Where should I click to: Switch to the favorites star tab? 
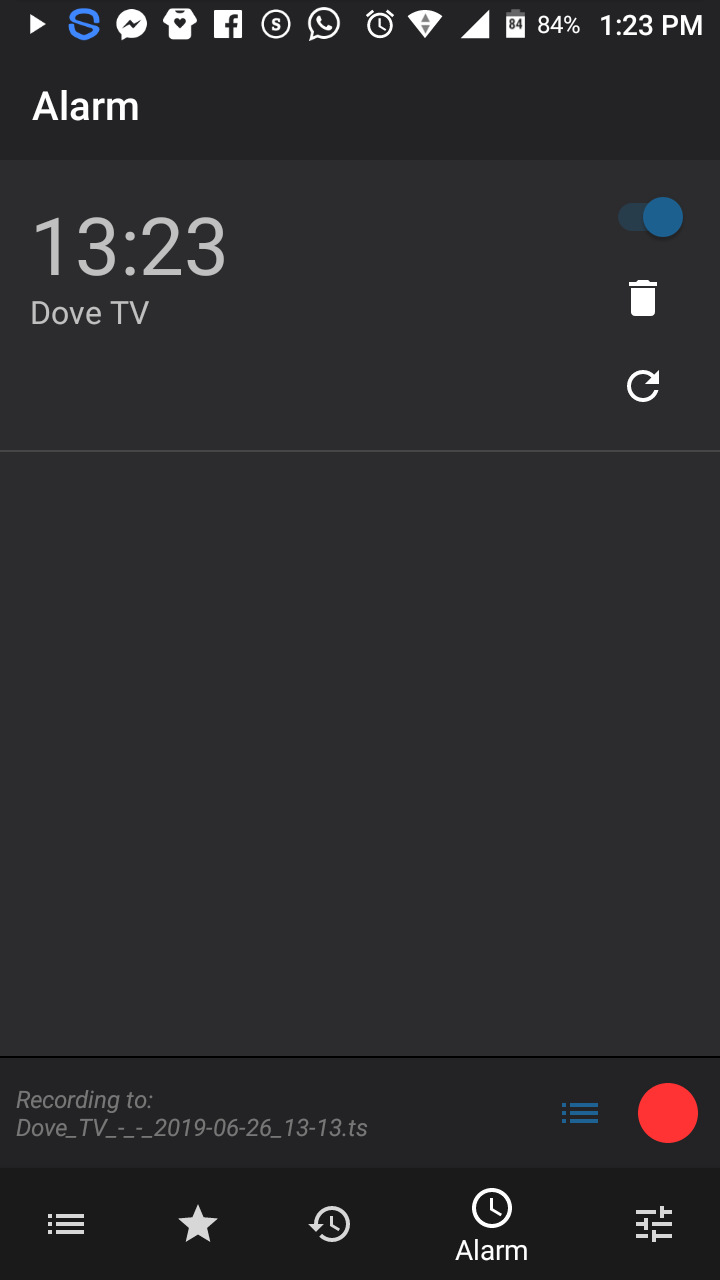pos(198,1224)
